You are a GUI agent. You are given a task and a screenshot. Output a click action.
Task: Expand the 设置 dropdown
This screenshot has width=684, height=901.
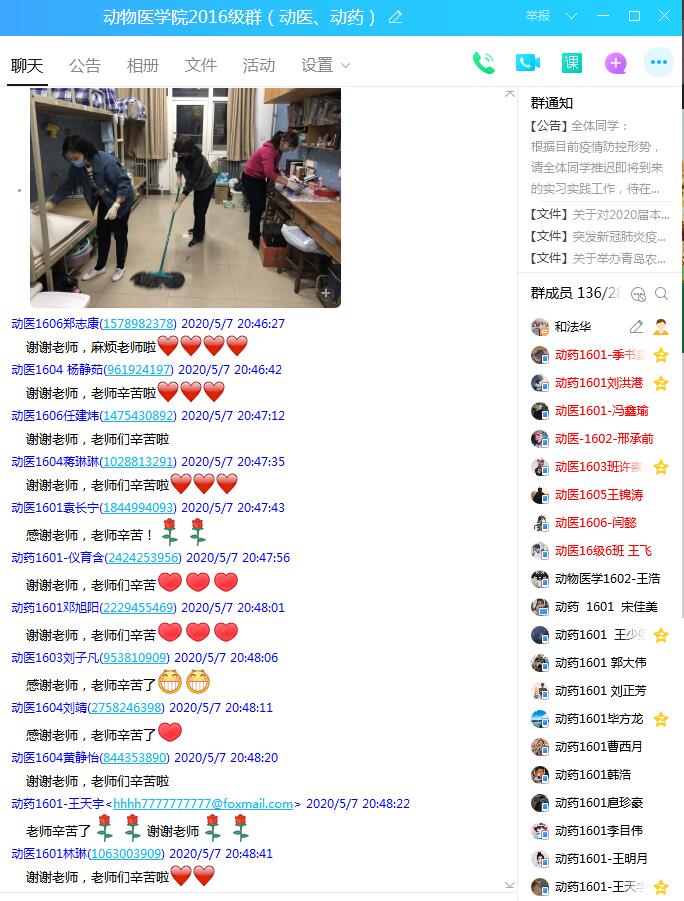(326, 65)
